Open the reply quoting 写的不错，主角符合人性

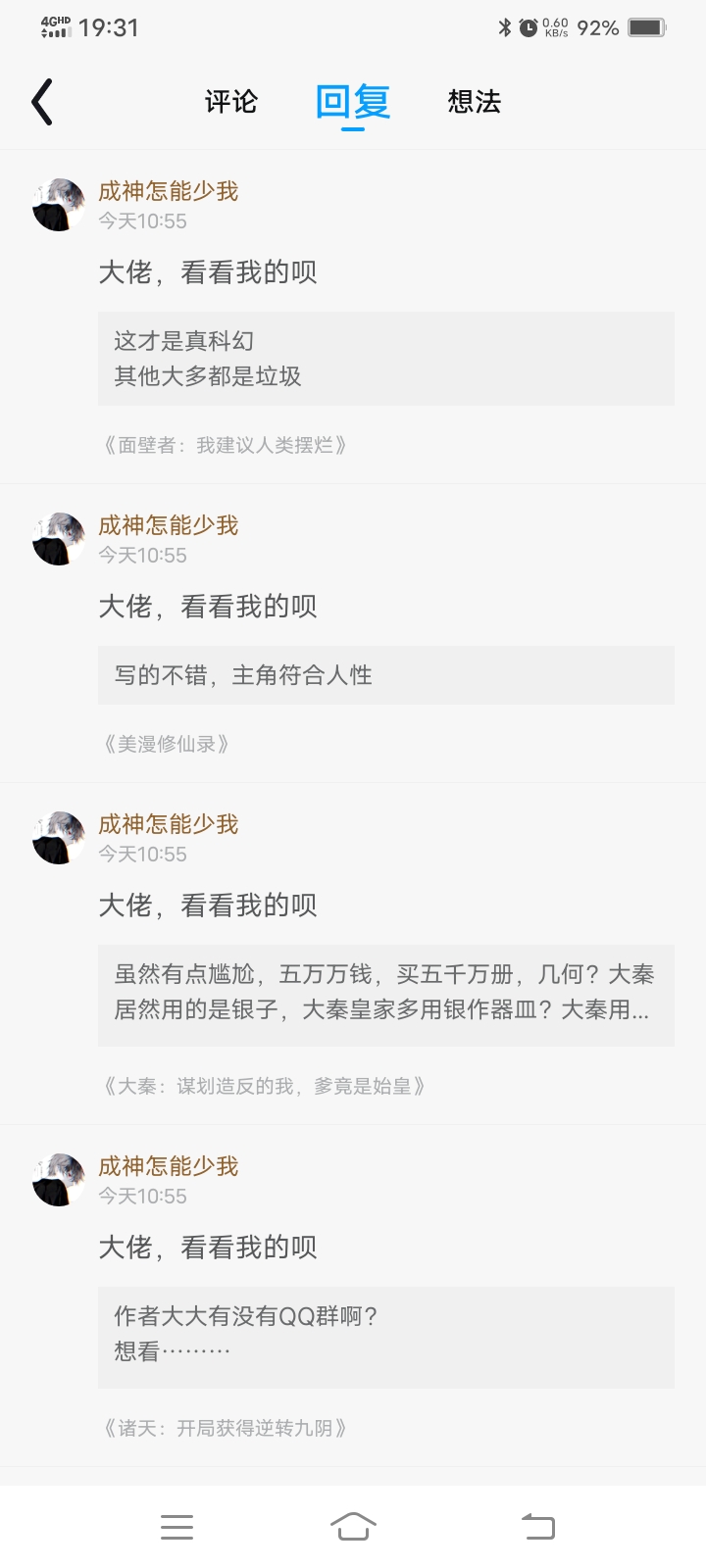coord(386,675)
